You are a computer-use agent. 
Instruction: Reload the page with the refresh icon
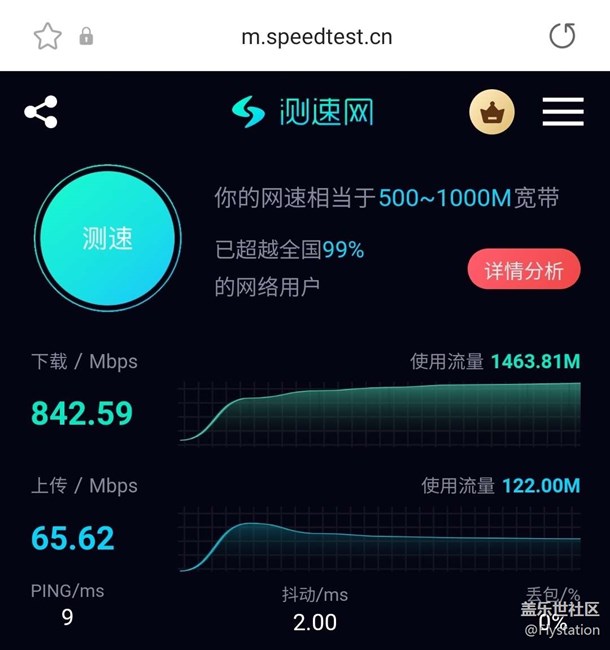coord(562,36)
